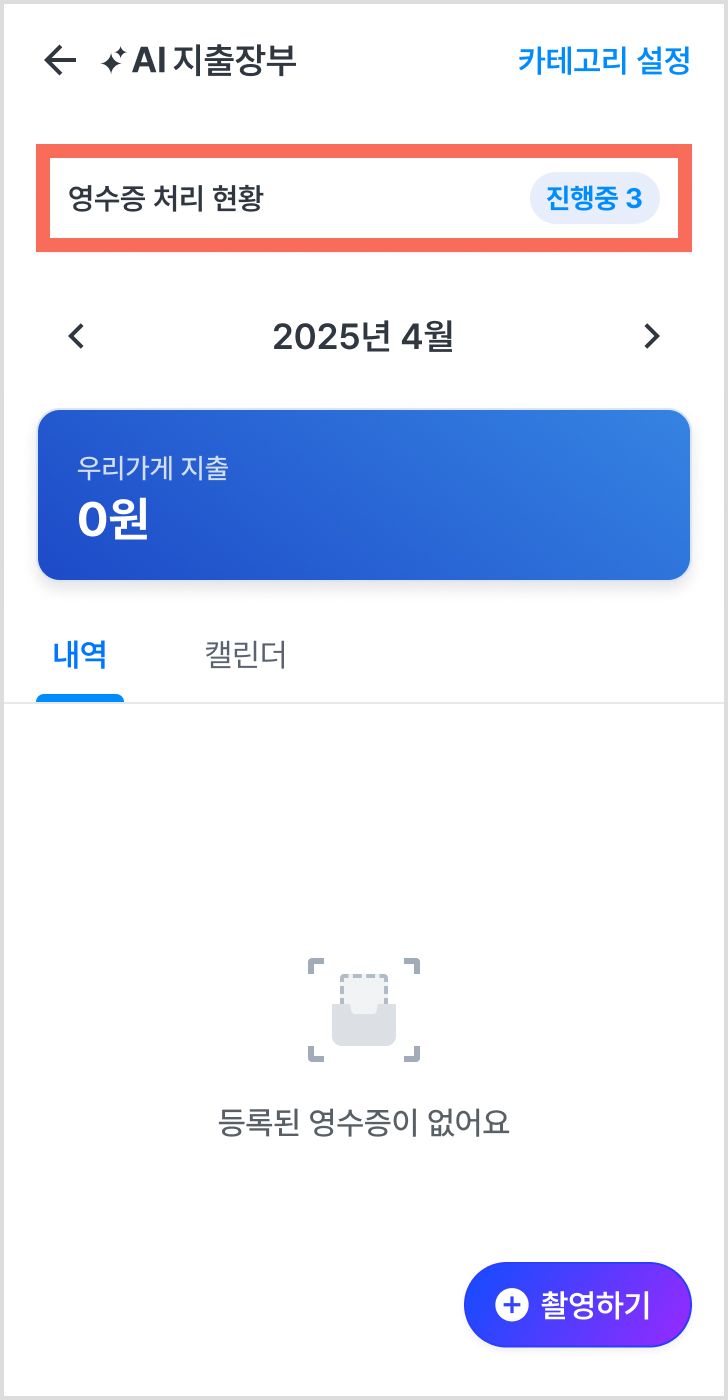Tap 촬영하기 to capture a receipt
The image size is (728, 1400).
click(x=577, y=1304)
